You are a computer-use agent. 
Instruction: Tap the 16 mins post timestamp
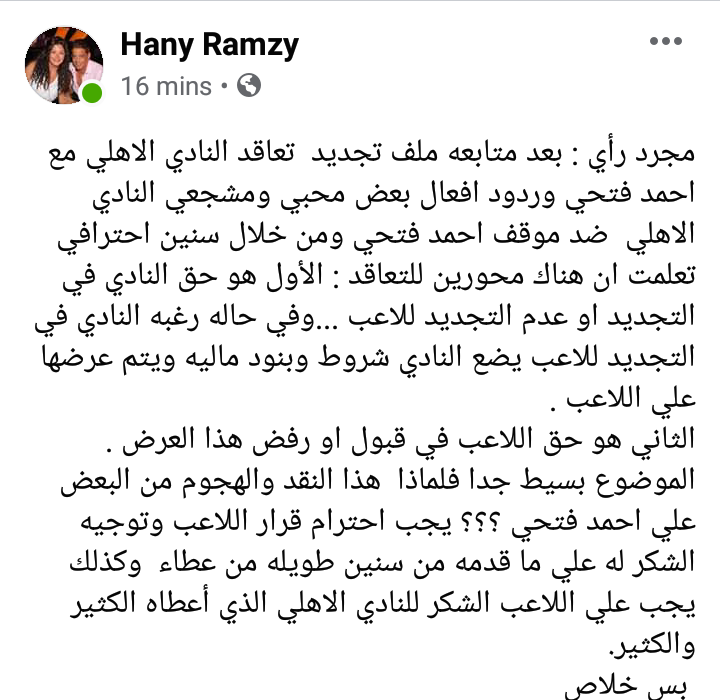pyautogui.click(x=166, y=86)
